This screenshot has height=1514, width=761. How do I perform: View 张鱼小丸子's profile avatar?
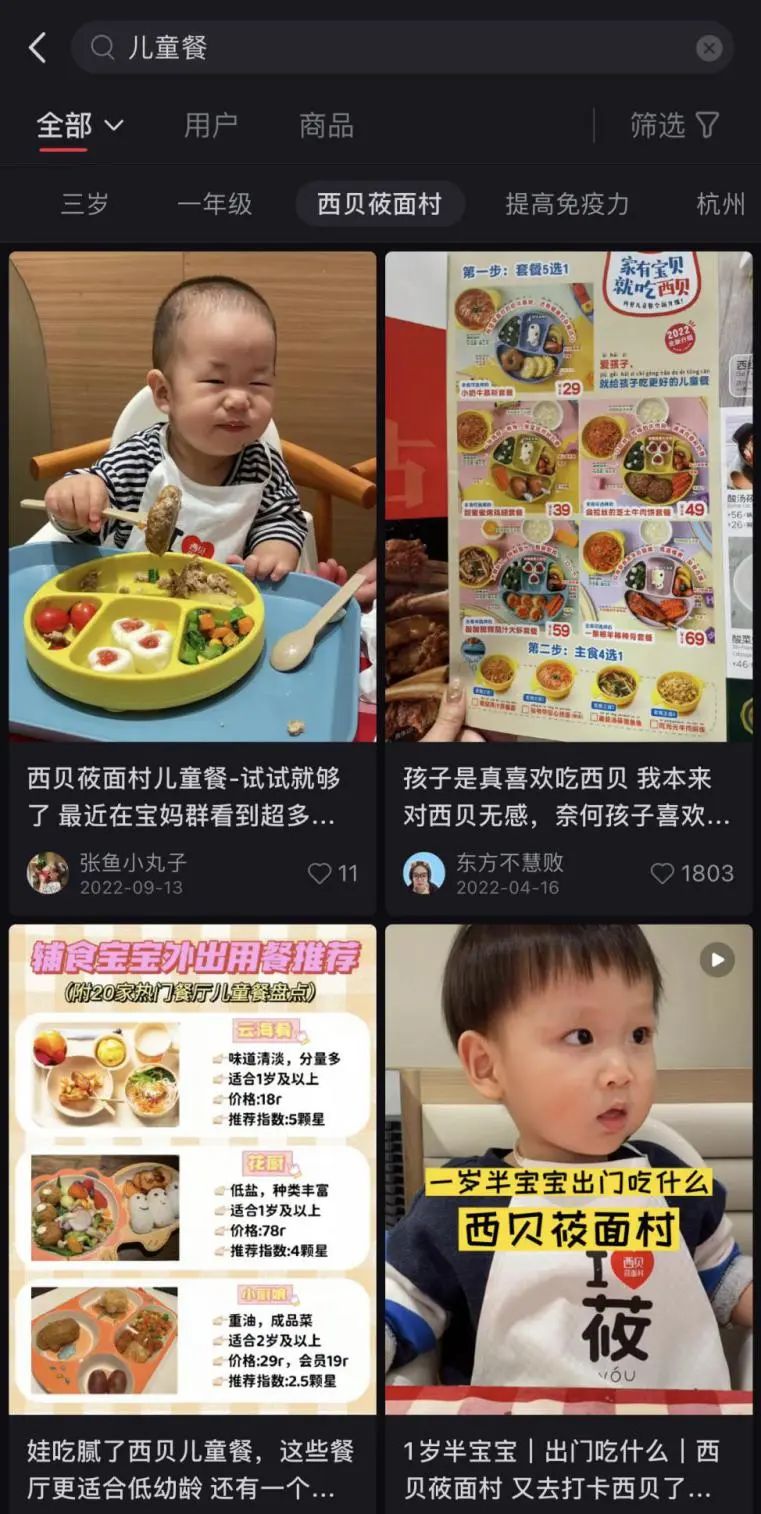(x=47, y=873)
